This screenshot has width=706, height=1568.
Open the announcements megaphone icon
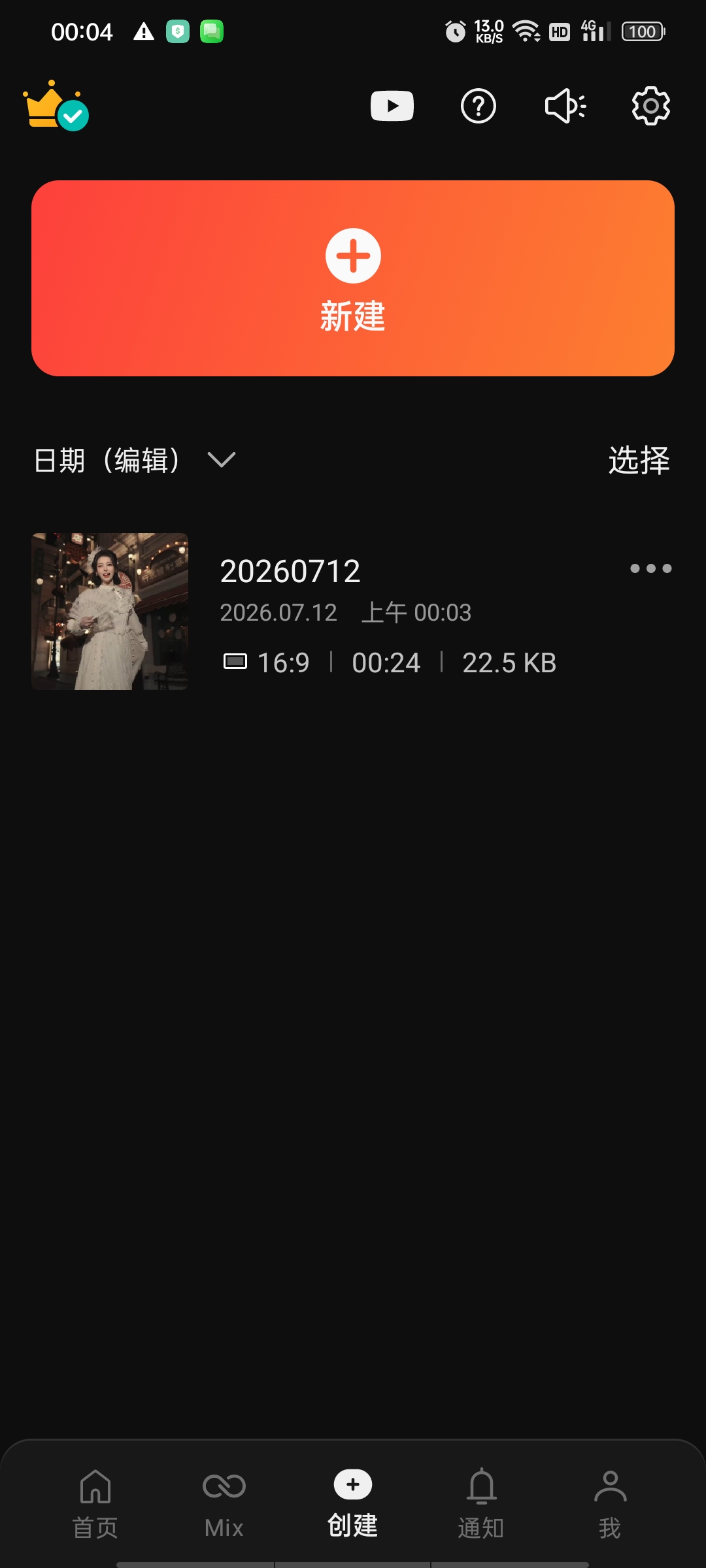tap(565, 106)
